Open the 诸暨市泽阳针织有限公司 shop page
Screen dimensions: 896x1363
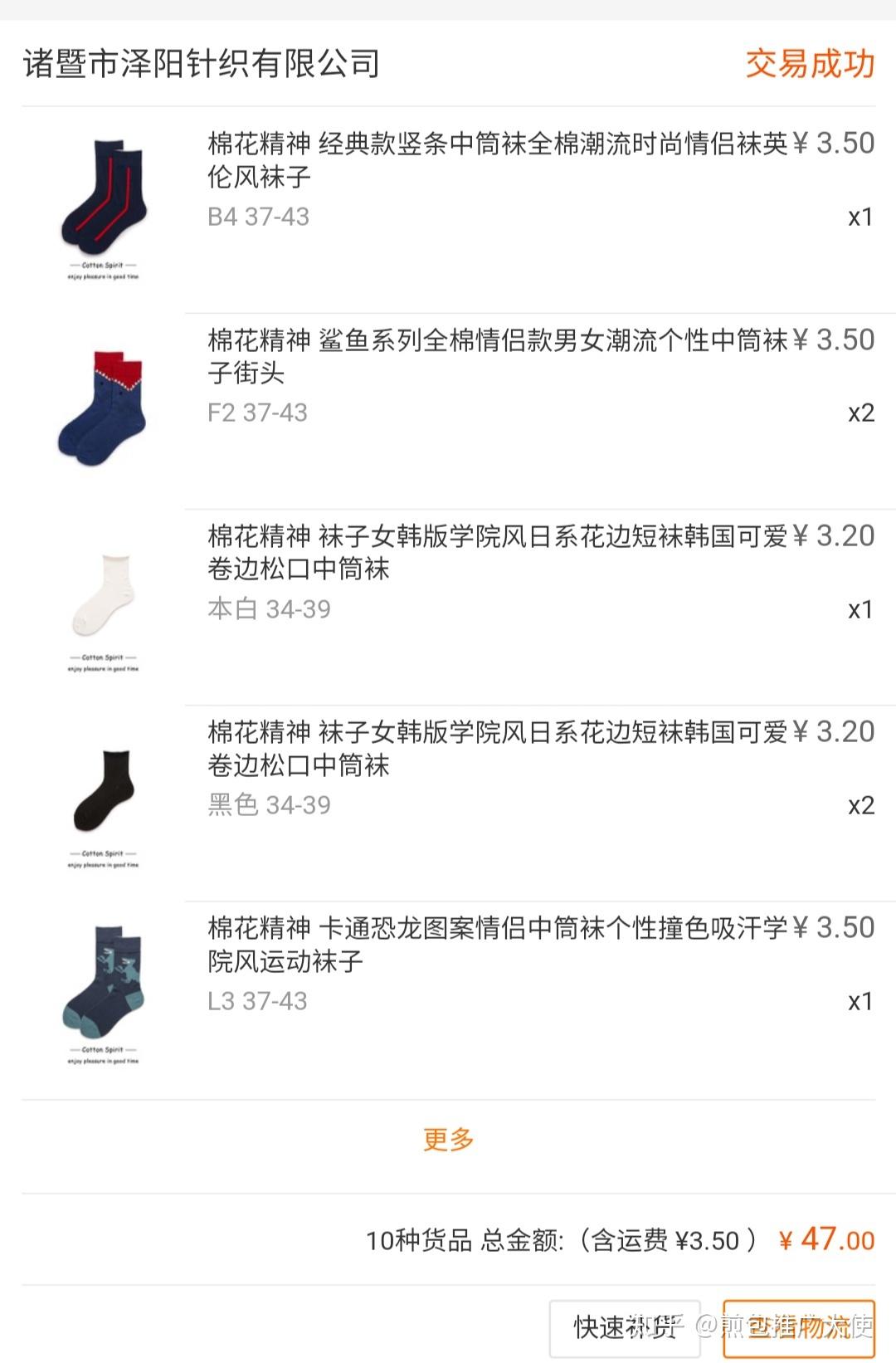(202, 64)
